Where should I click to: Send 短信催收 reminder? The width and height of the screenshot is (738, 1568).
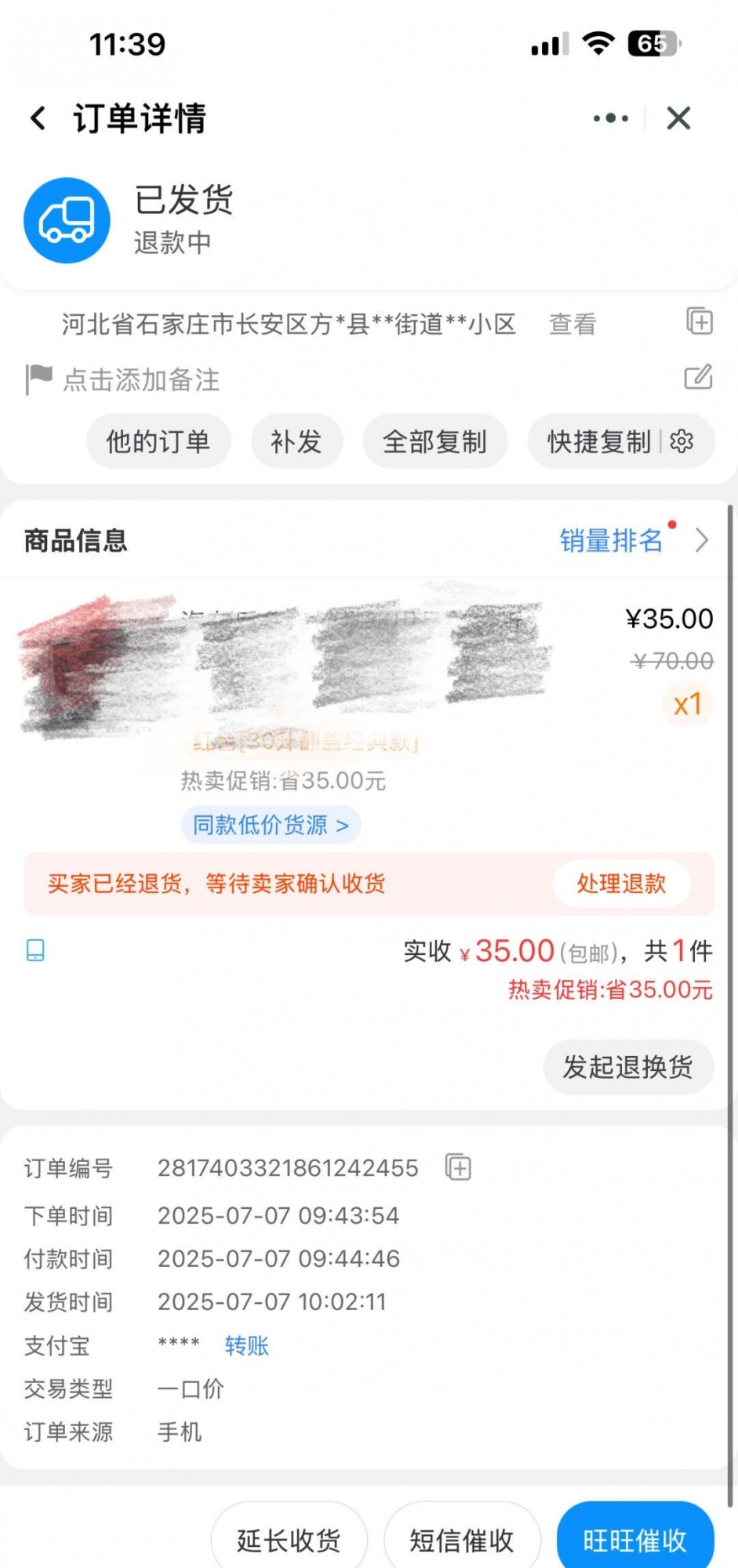point(461,1540)
